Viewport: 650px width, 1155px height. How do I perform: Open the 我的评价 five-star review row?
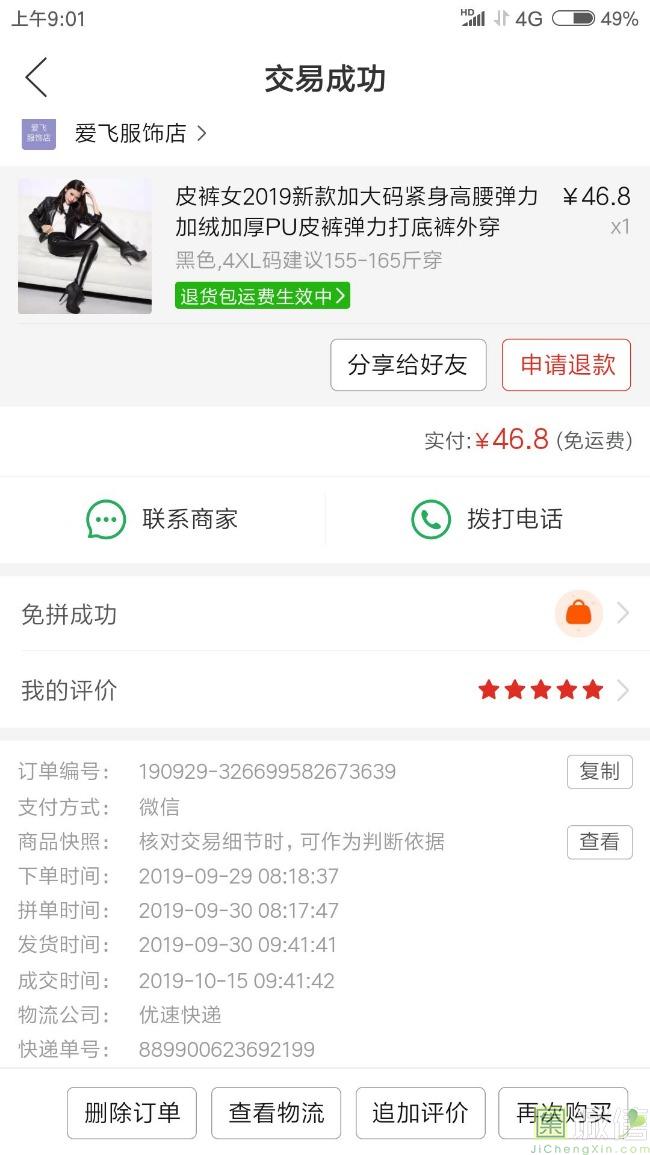point(325,690)
